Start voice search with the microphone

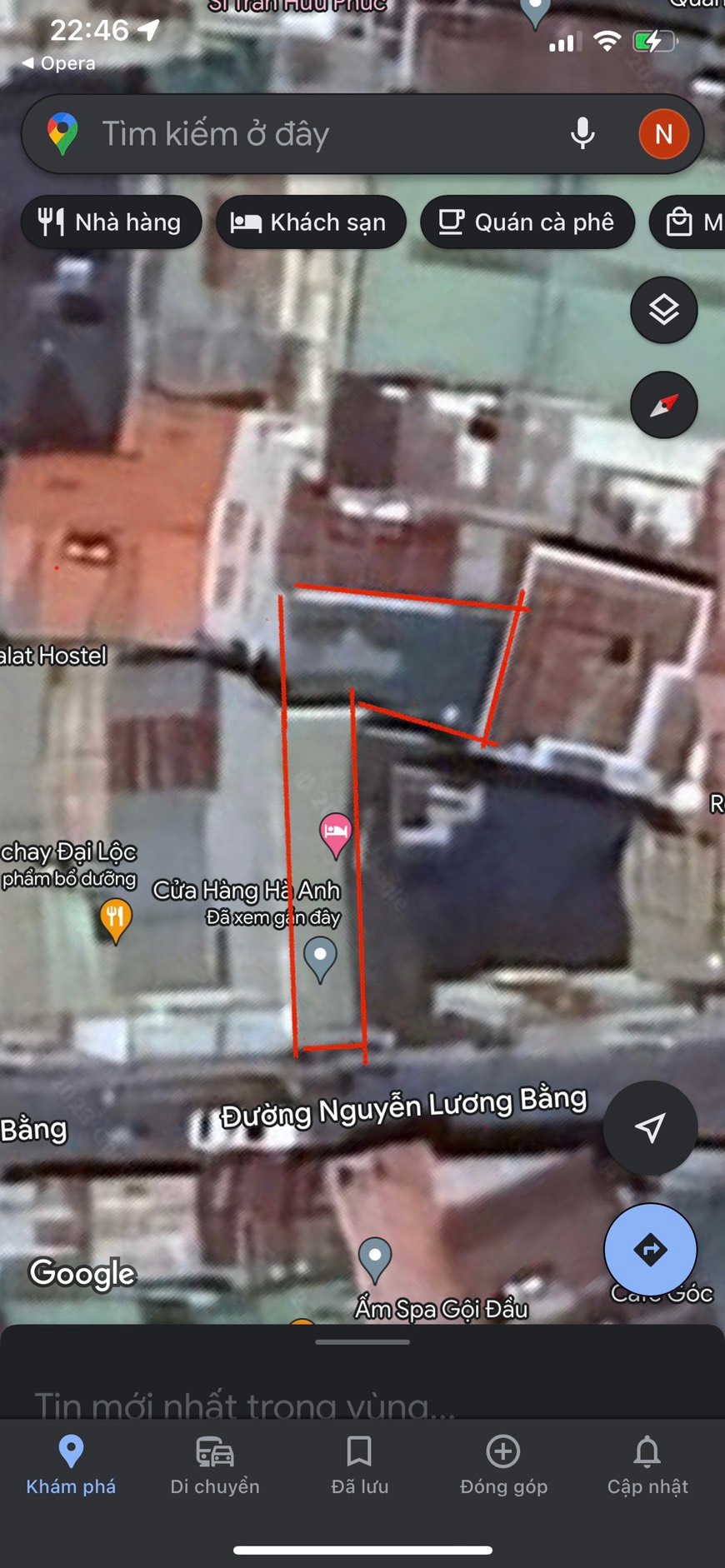point(582,133)
